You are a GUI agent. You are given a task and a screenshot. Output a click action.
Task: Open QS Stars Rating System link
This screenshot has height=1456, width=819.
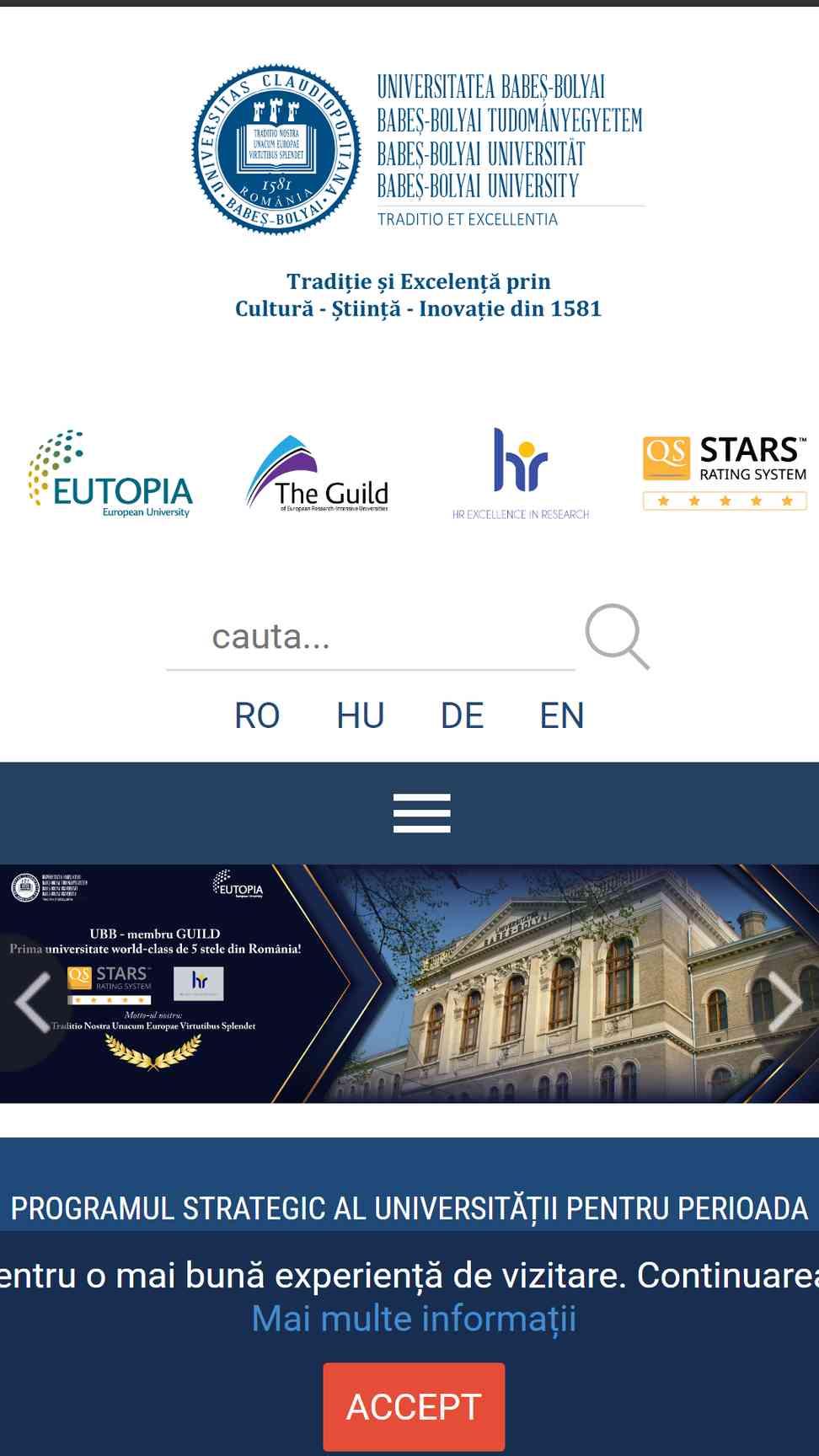tap(725, 473)
